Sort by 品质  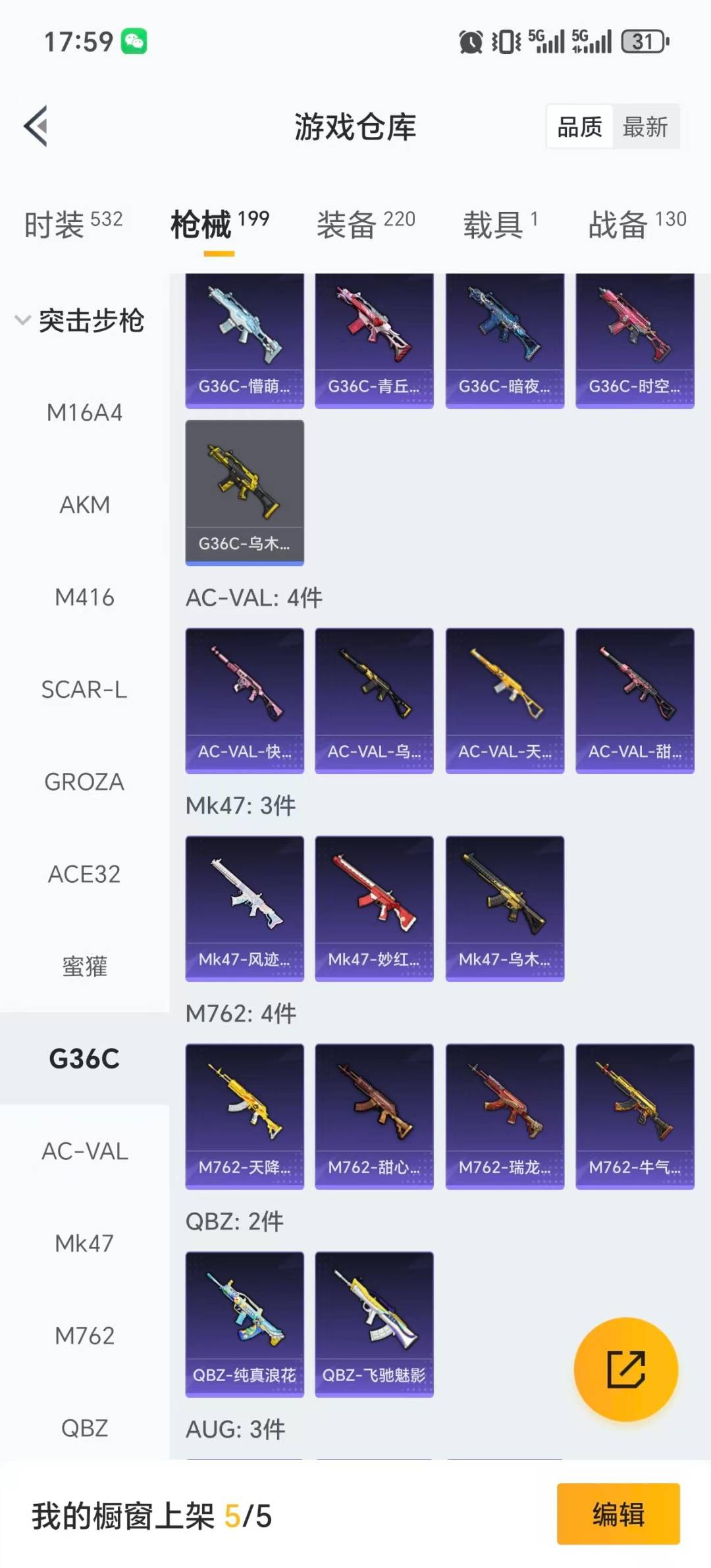click(579, 126)
